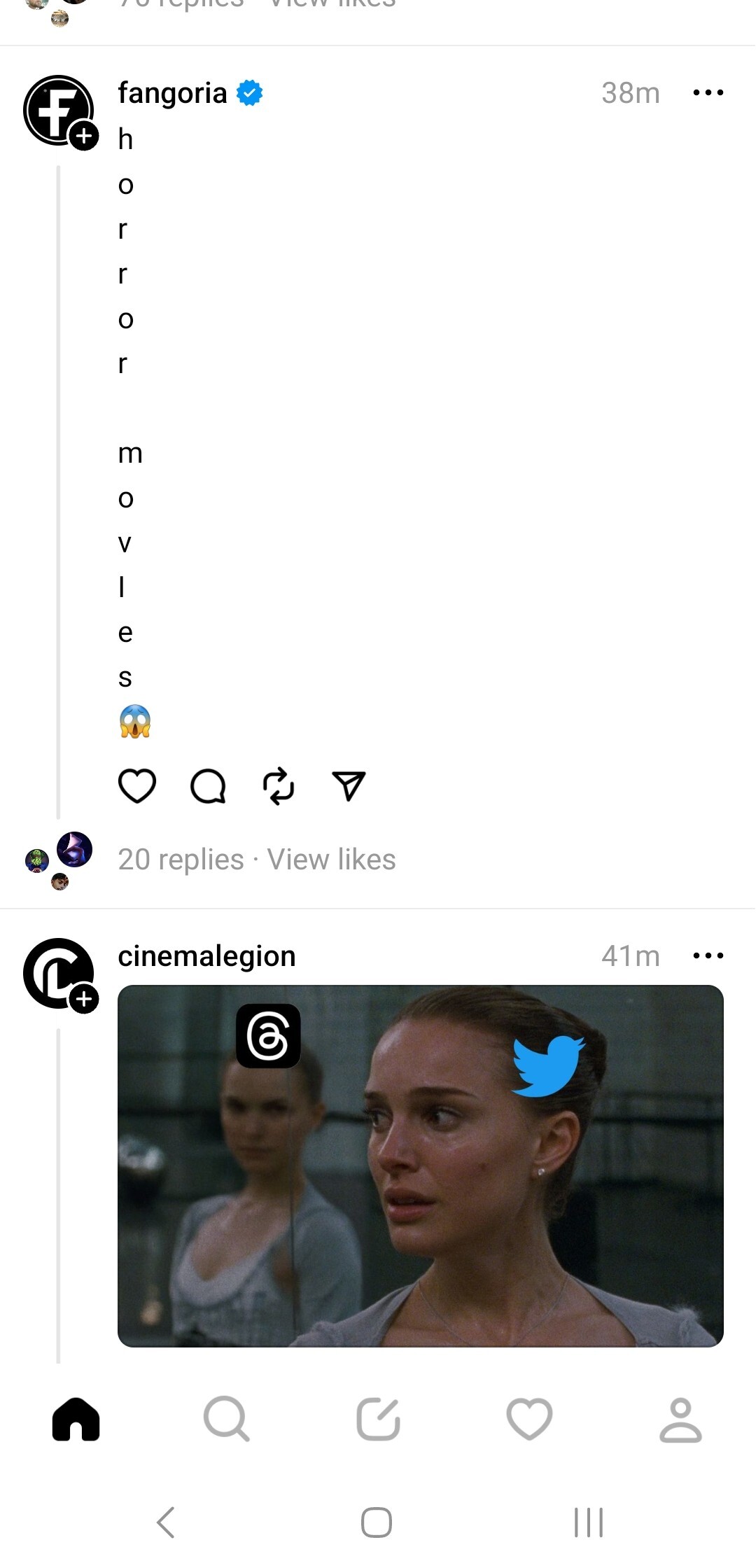Follow fangoria via avatar plus badge
Image resolution: width=756 pixels, height=1568 pixels.
(84, 136)
